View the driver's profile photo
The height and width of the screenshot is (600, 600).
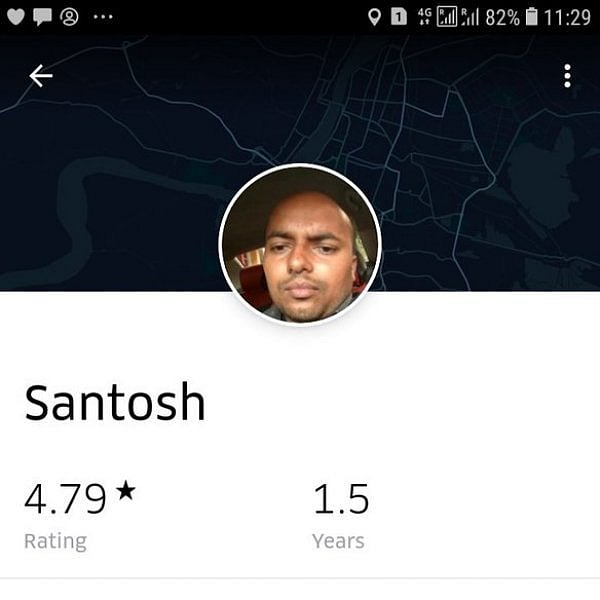click(300, 245)
